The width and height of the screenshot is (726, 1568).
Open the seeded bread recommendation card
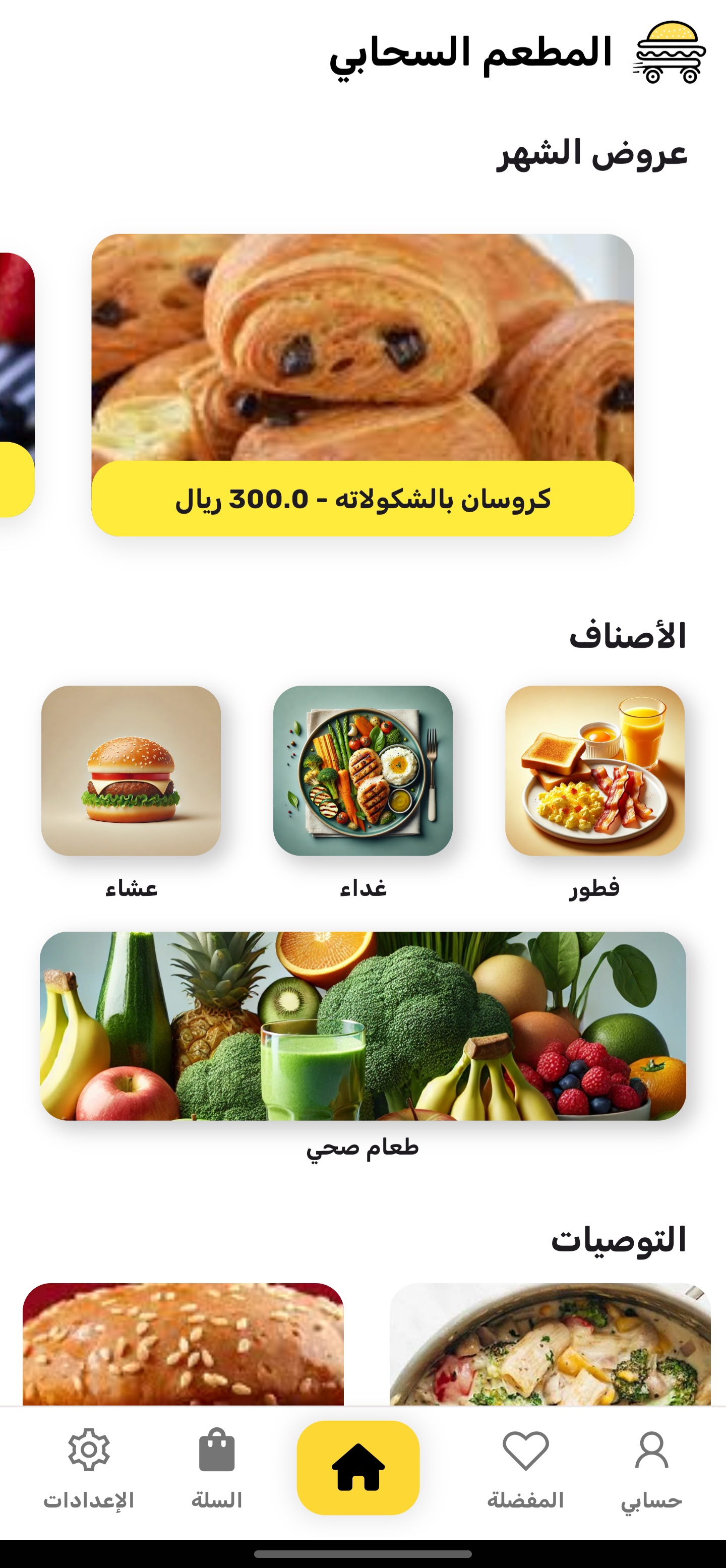tap(183, 1344)
